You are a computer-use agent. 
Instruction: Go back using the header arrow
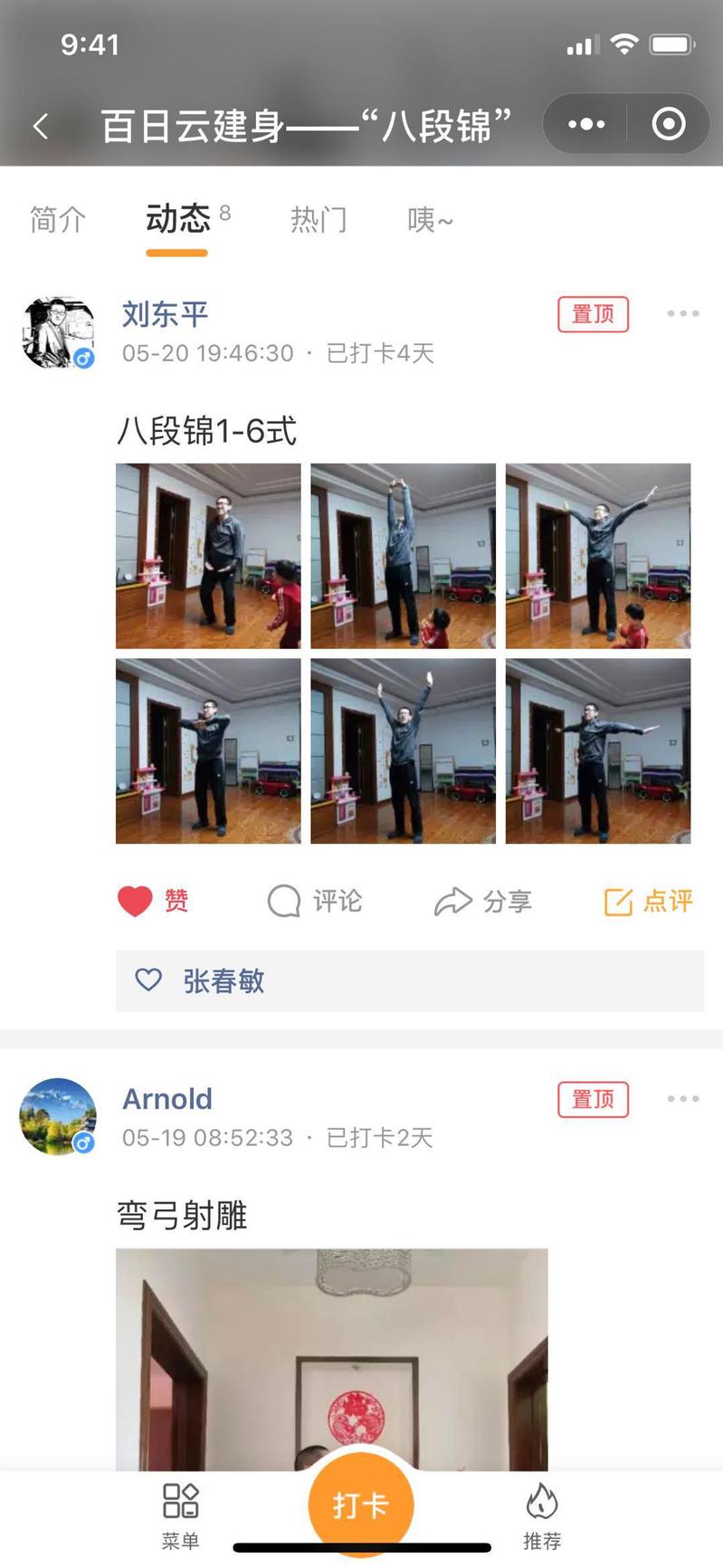click(x=41, y=126)
